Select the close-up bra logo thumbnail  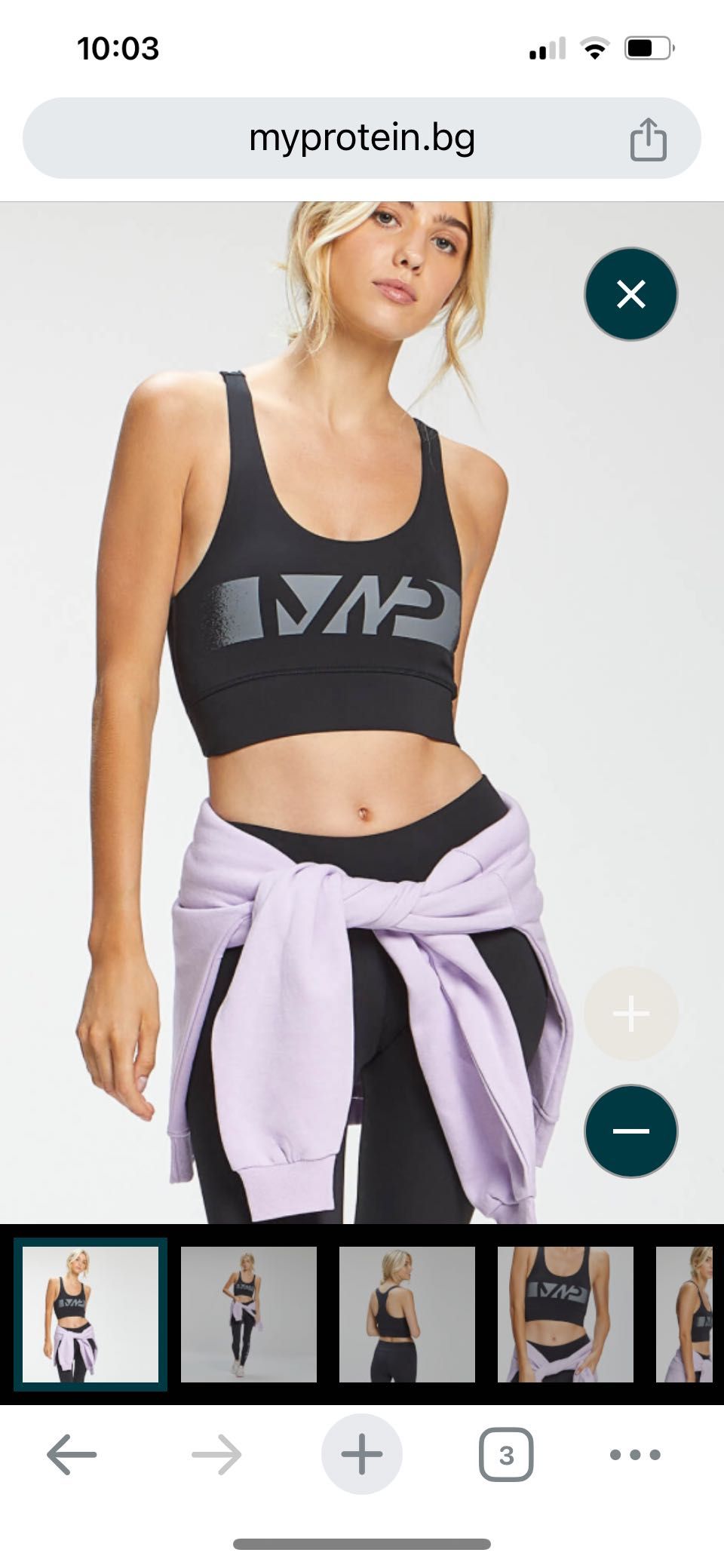(x=566, y=1314)
